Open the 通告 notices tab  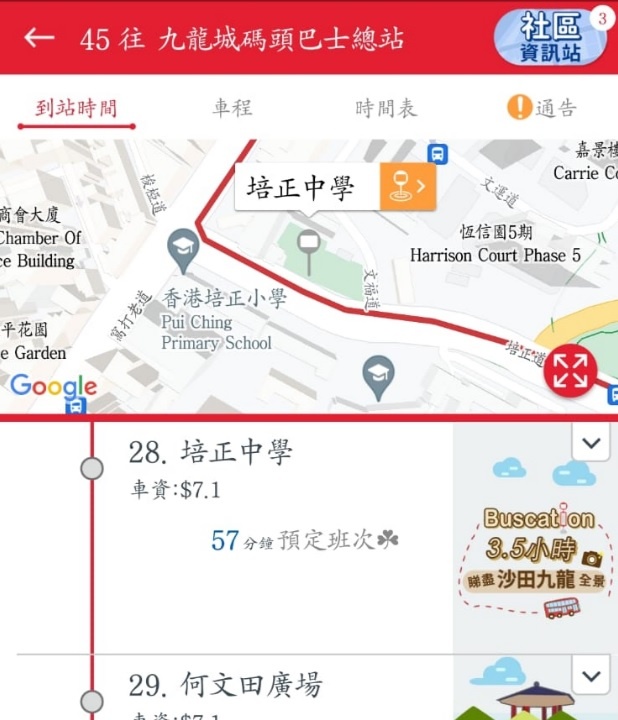pyautogui.click(x=541, y=107)
